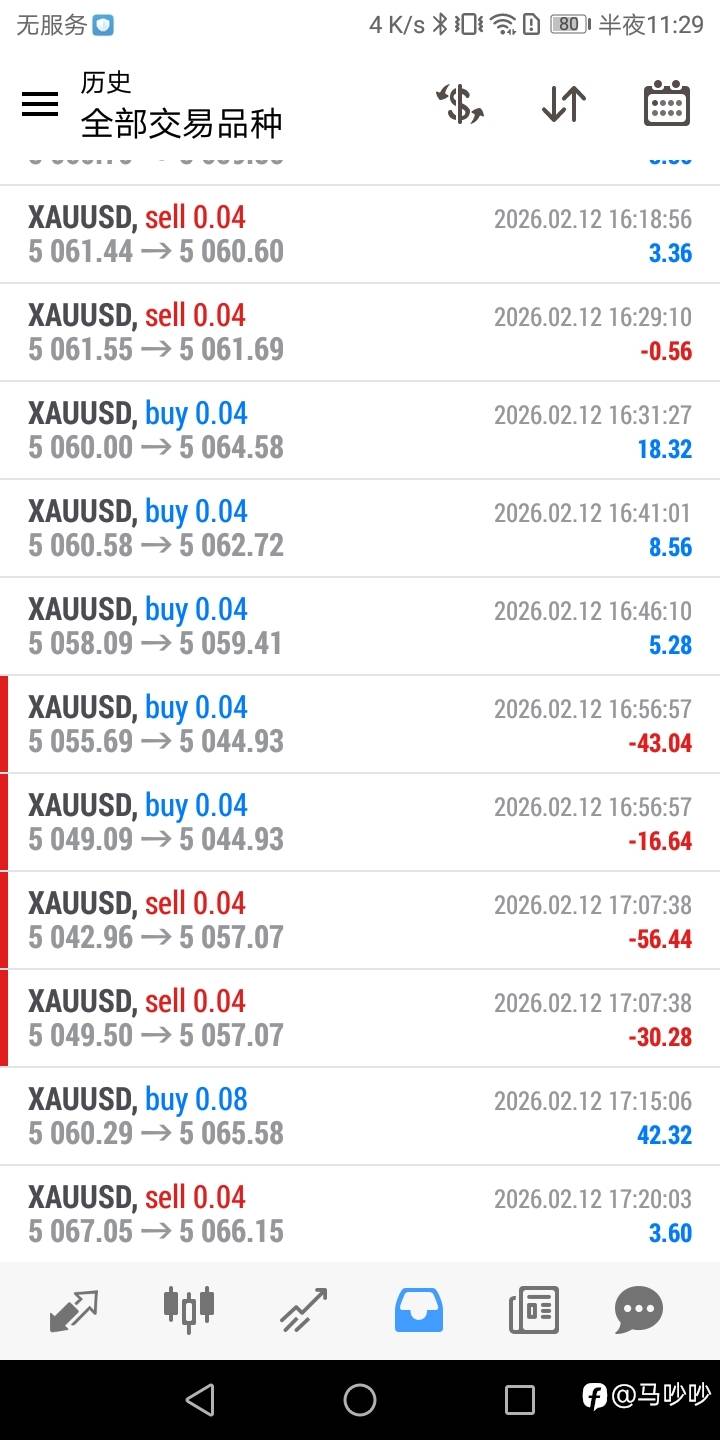The height and width of the screenshot is (1440, 720).
Task: Open the buy trade with 18.32 profit
Action: point(360,431)
